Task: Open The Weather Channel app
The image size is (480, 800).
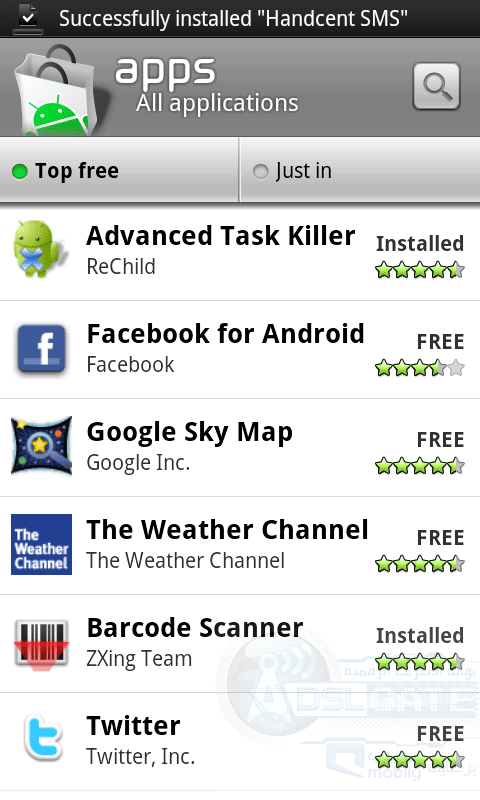Action: [240, 545]
